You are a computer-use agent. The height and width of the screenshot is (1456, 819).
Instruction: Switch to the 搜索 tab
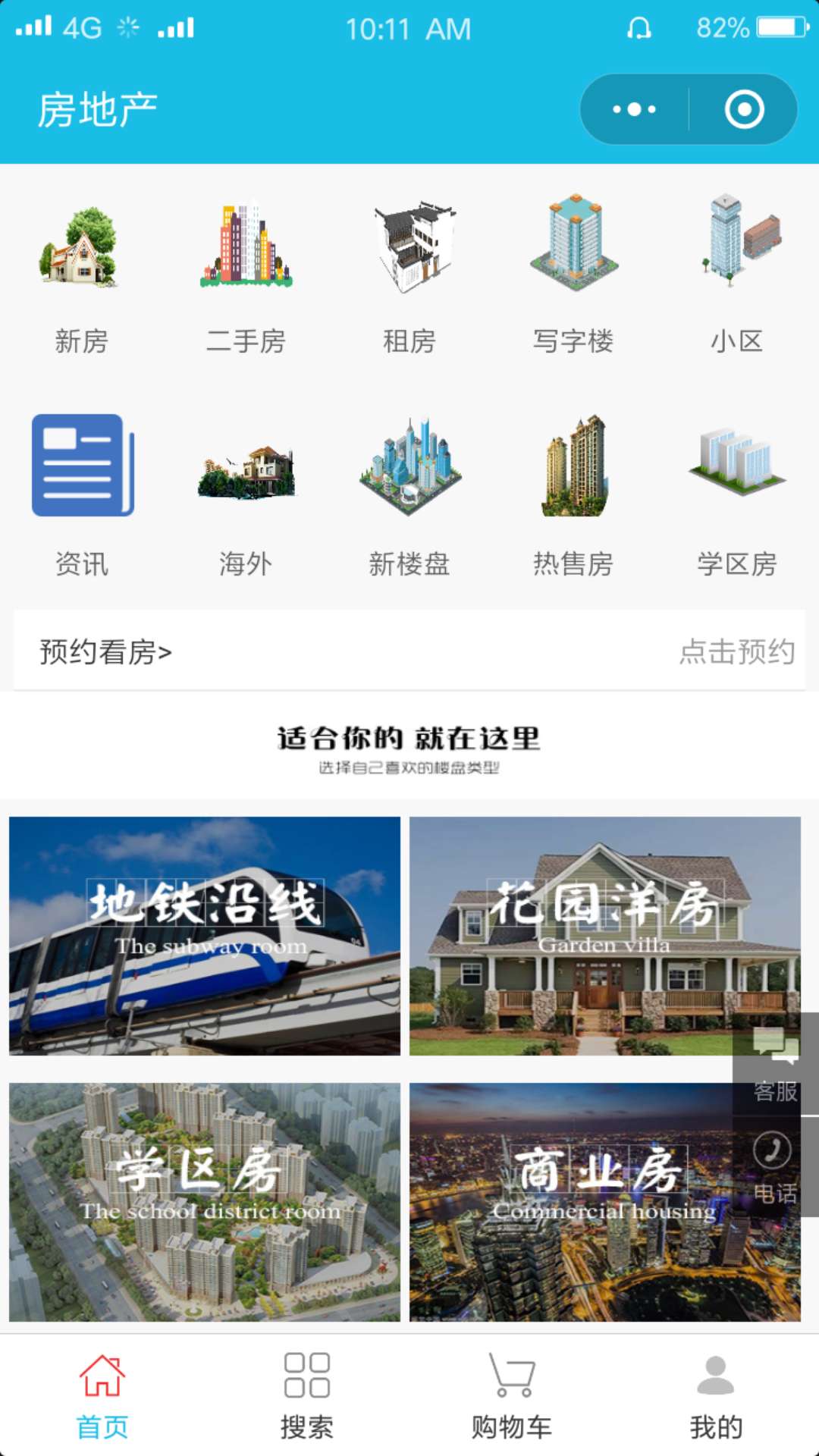pyautogui.click(x=307, y=1395)
